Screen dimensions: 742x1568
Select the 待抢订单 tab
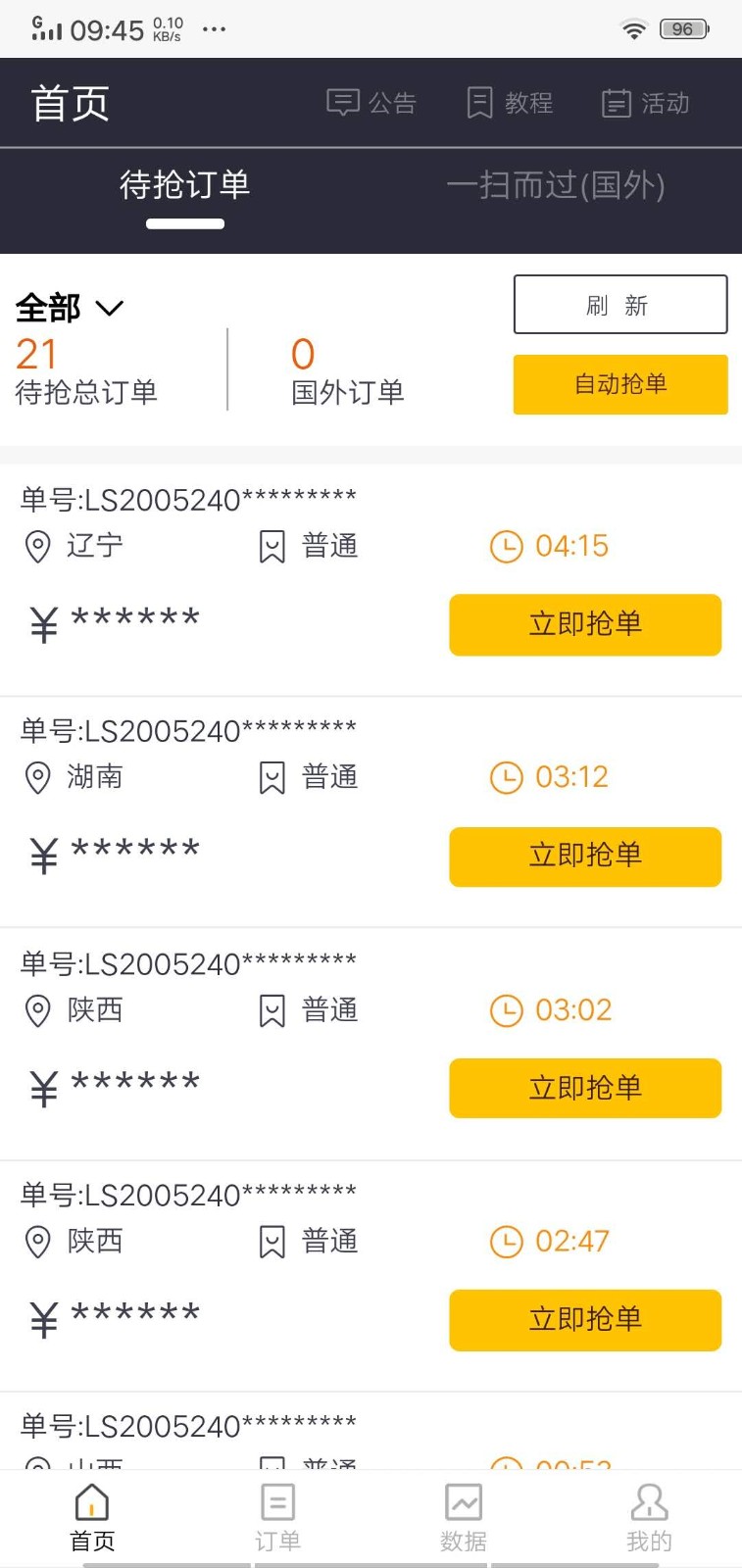coord(185,184)
